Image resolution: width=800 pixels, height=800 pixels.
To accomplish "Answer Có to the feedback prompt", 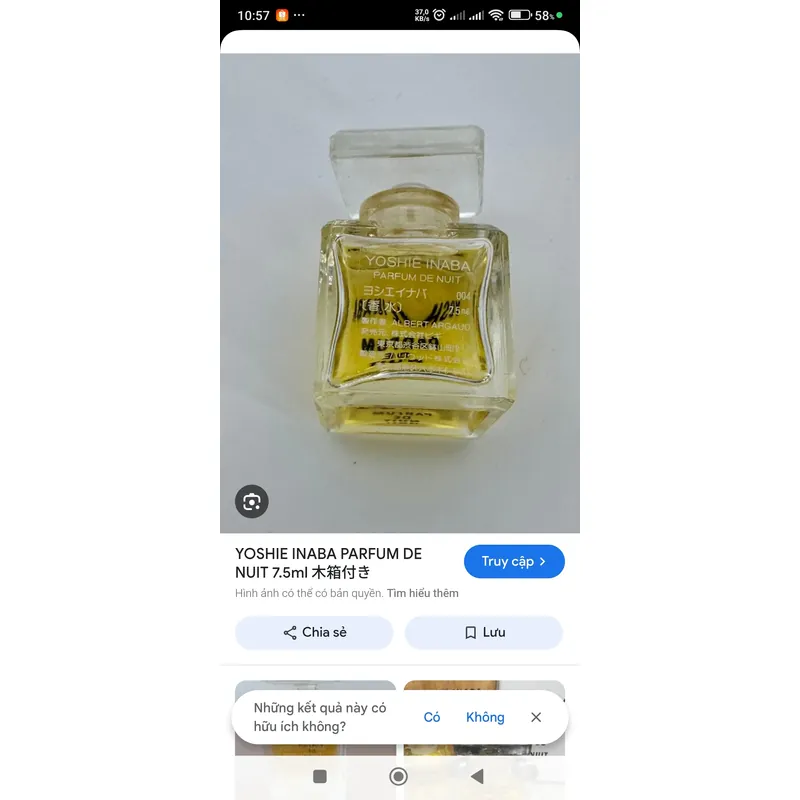I will tap(432, 717).
